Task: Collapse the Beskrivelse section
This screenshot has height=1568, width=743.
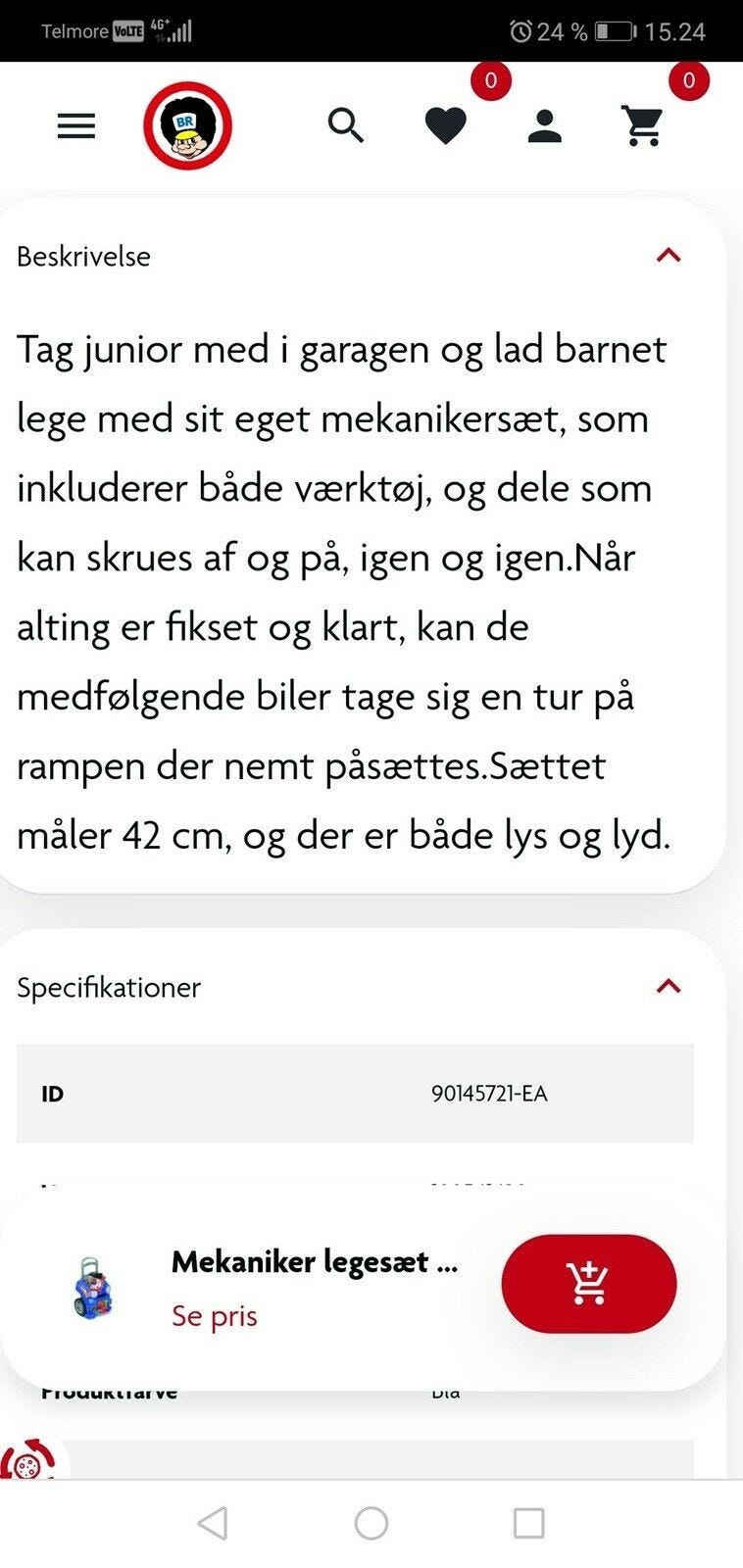Action: 668,255
